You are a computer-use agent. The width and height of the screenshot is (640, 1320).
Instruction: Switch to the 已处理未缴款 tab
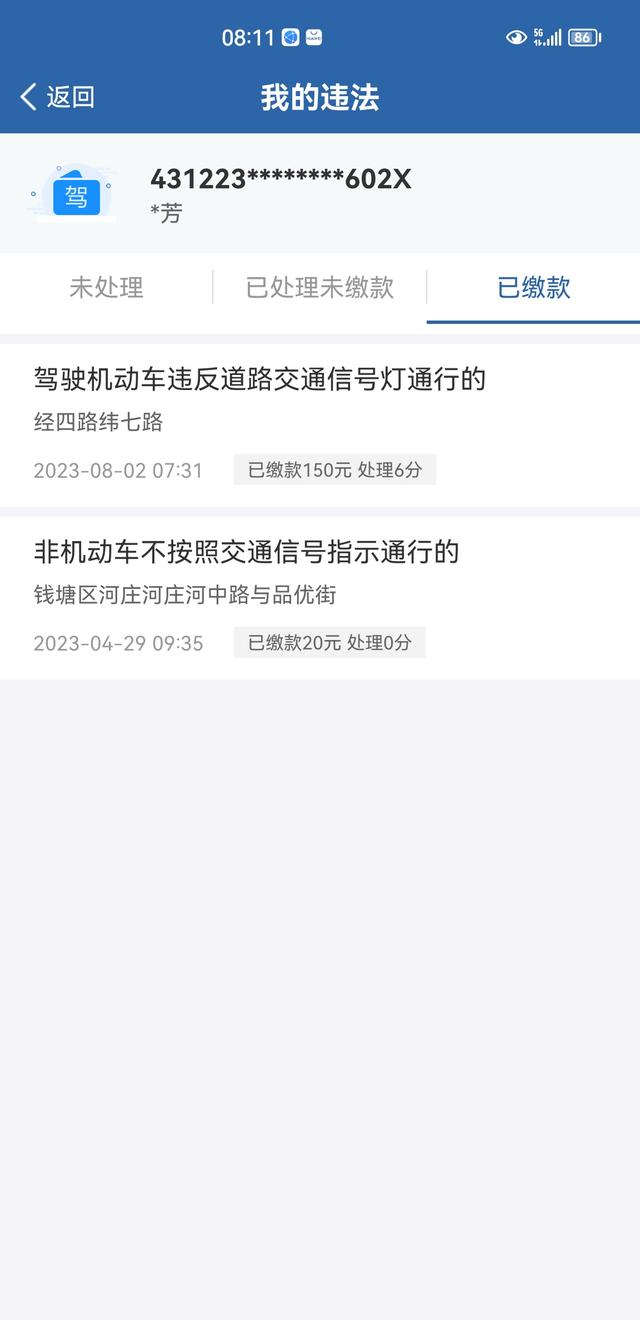point(320,288)
